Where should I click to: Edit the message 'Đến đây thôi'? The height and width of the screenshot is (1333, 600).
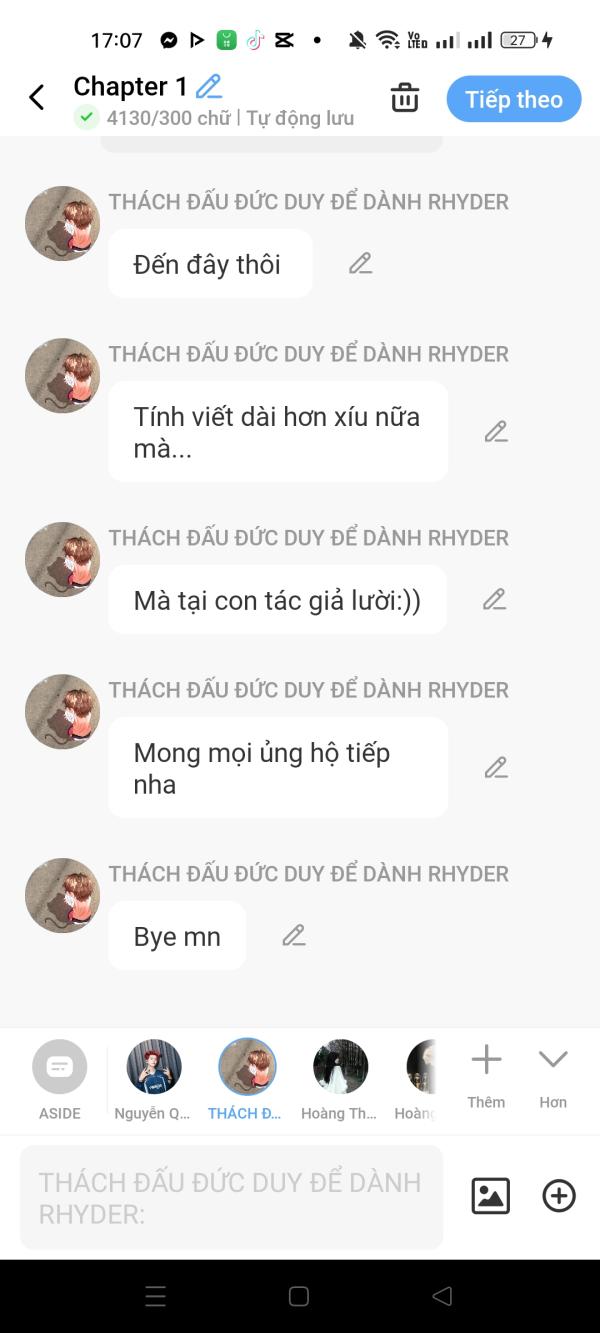(x=360, y=264)
